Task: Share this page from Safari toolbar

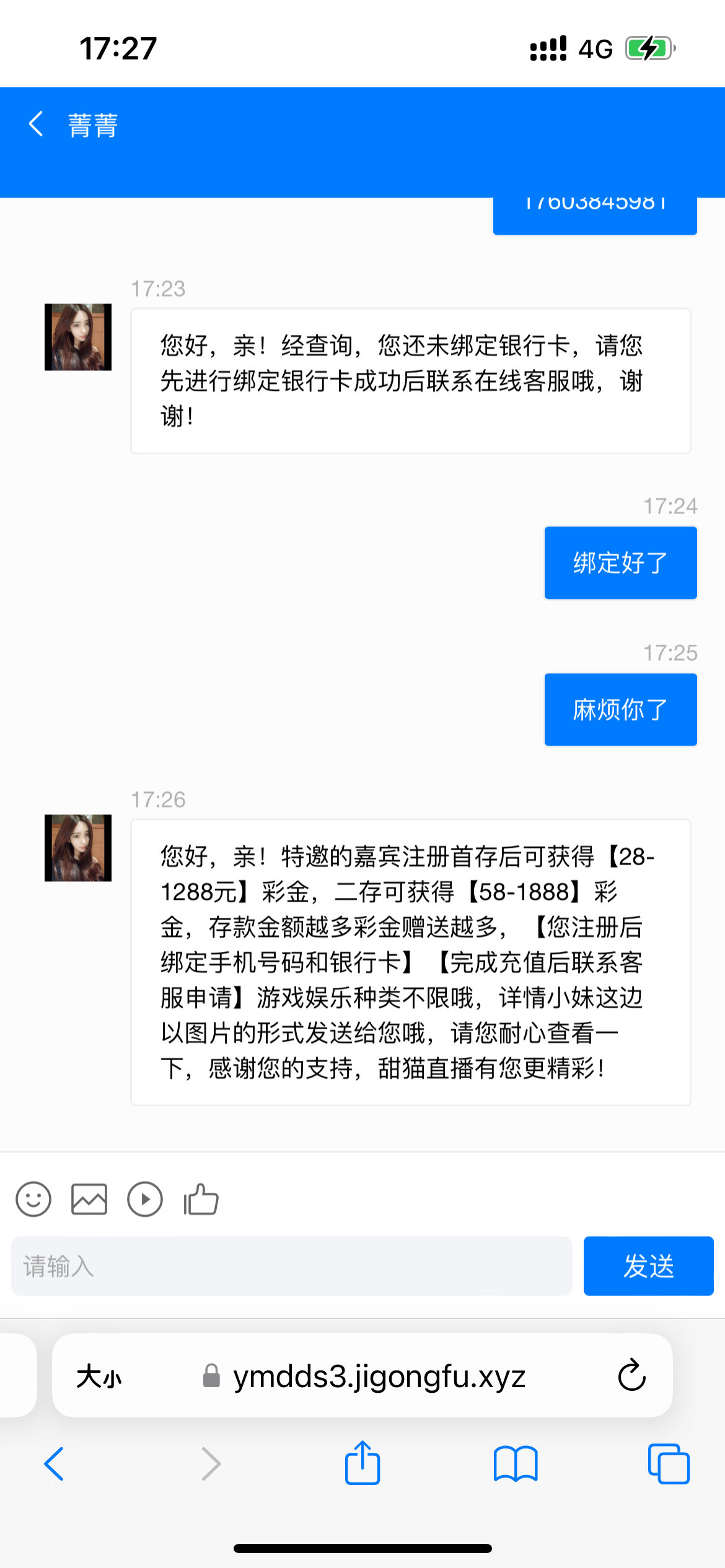Action: (362, 1463)
